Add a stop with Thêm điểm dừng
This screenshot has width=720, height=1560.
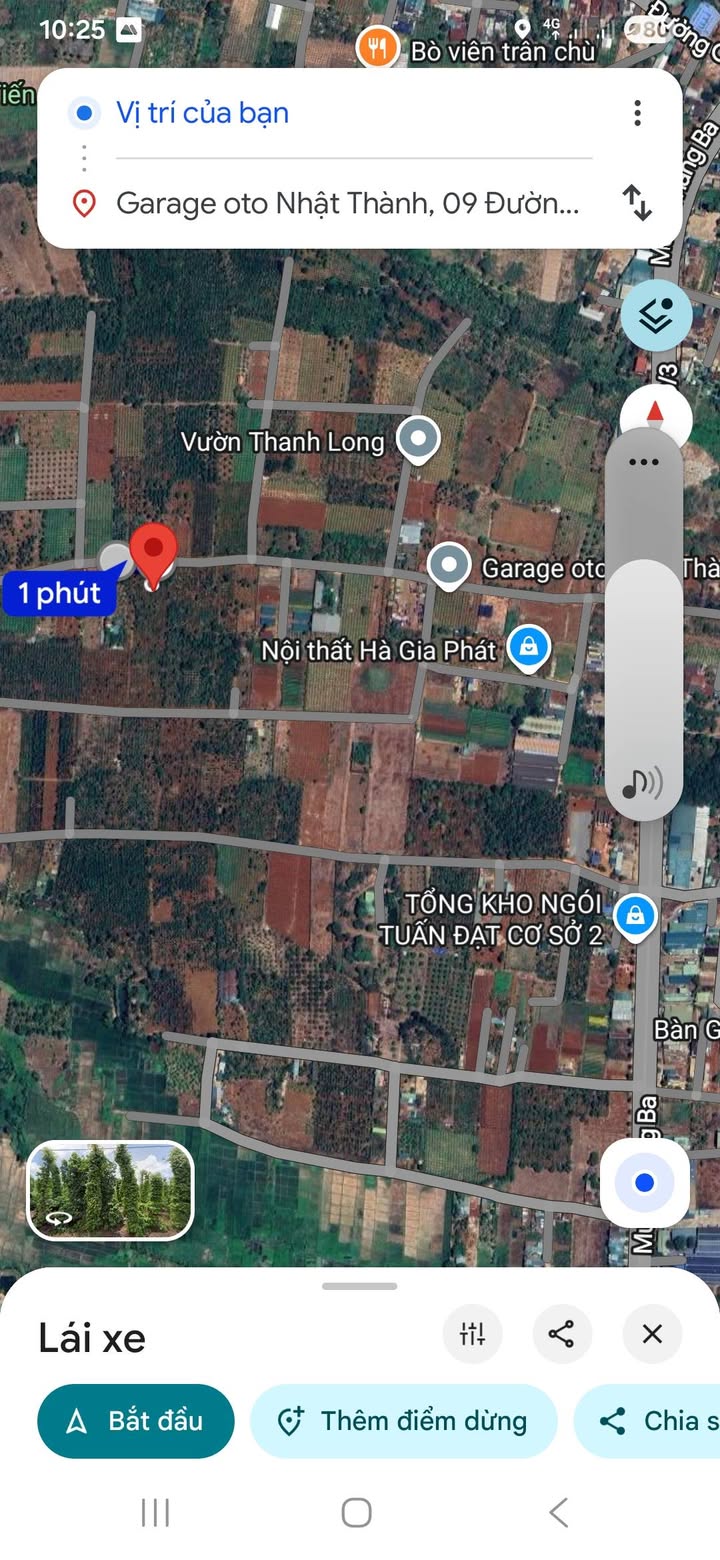click(x=403, y=1421)
